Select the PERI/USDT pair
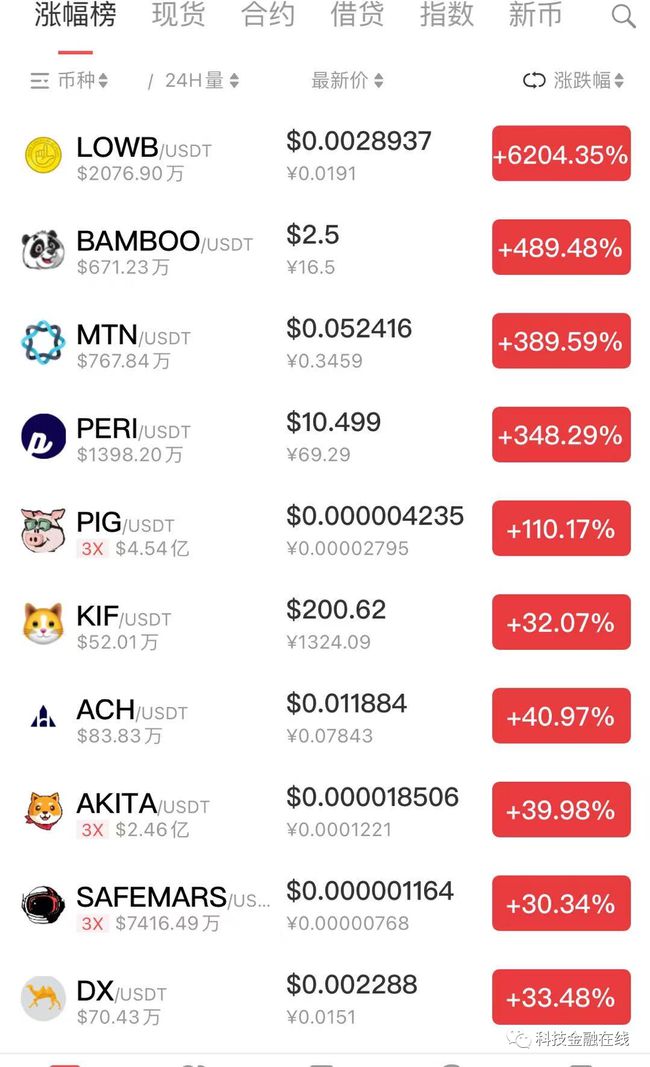Screen dimensions: 650x1067 click(133, 436)
